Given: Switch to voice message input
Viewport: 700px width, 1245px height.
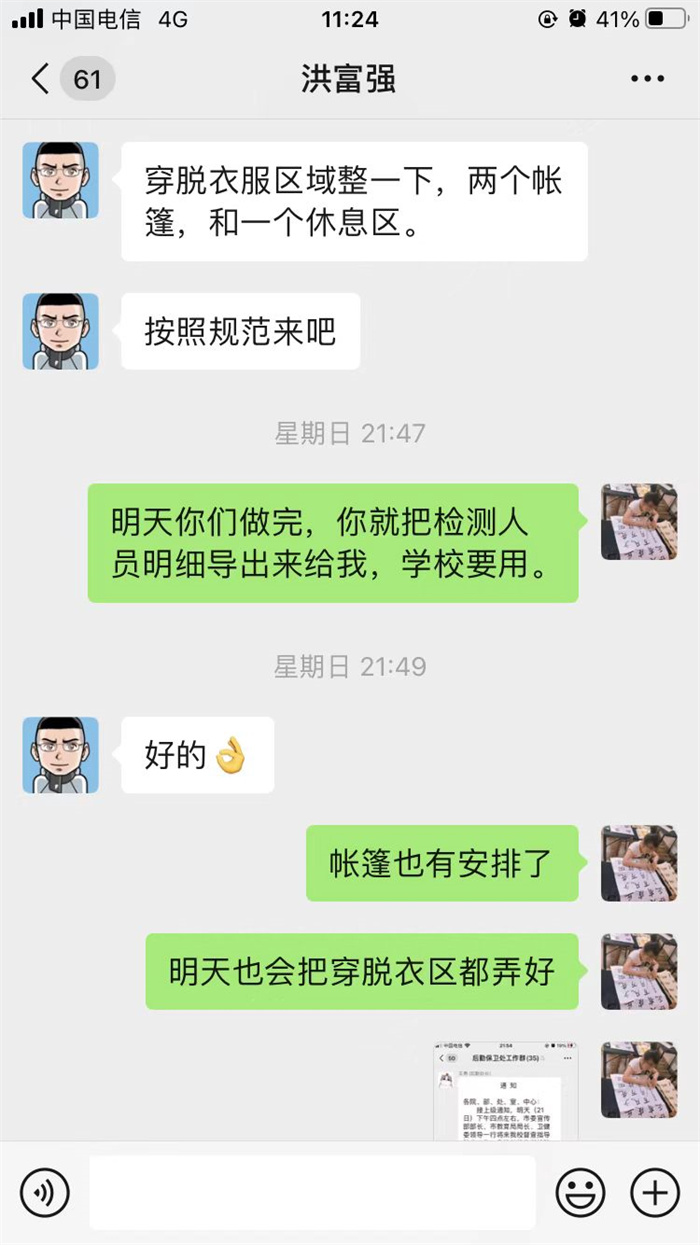Looking at the screenshot, I should pyautogui.click(x=45, y=1192).
